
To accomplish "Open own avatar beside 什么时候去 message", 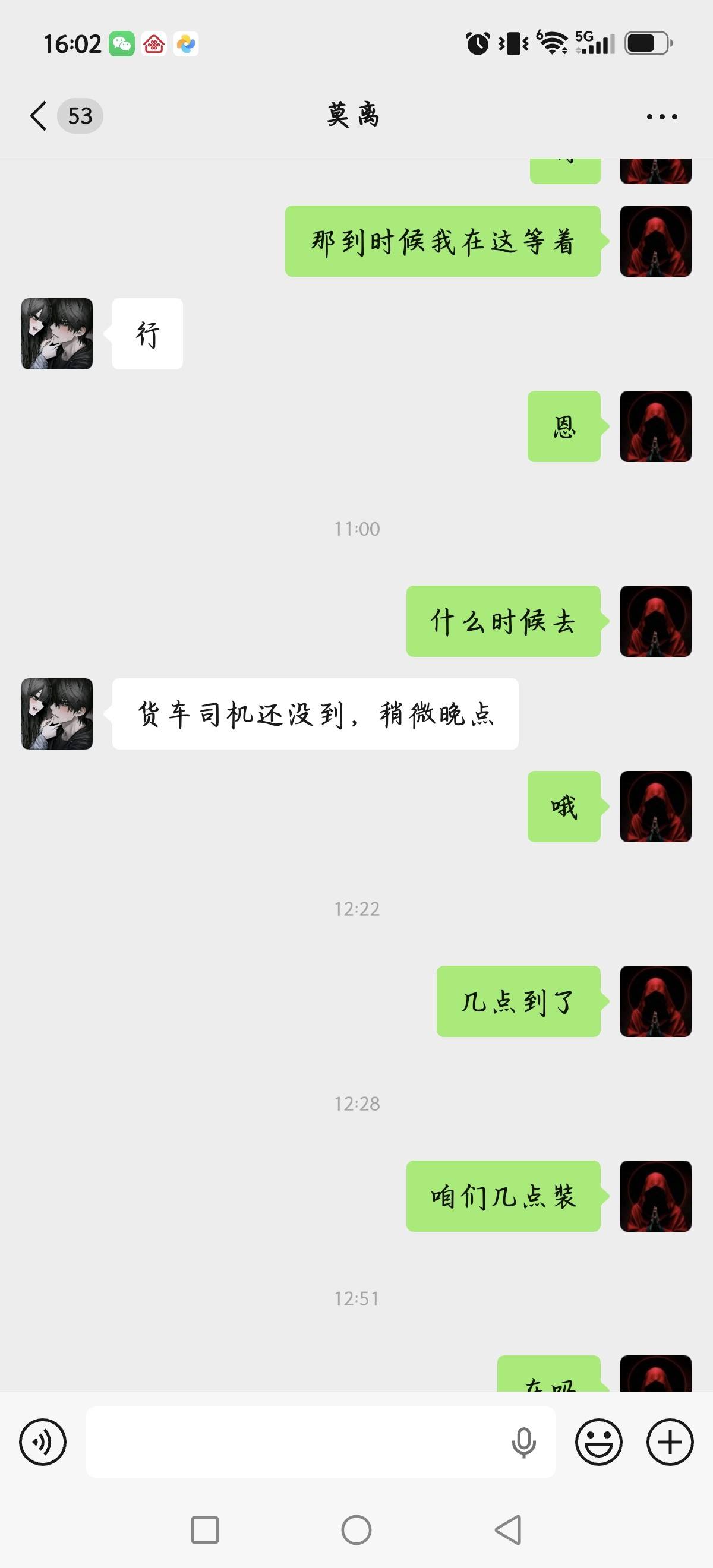I will (x=656, y=621).
